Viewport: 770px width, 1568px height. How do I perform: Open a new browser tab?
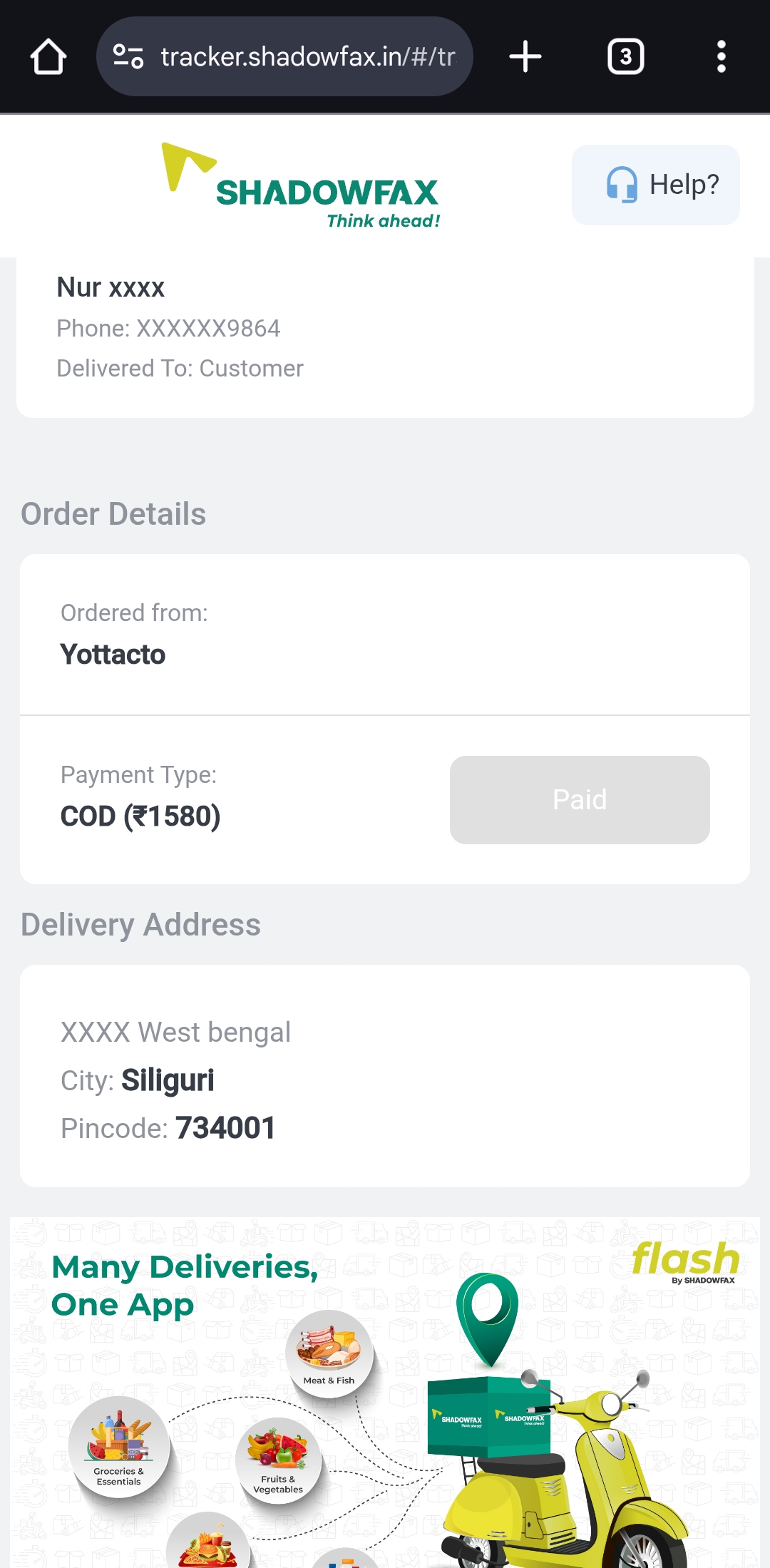525,57
